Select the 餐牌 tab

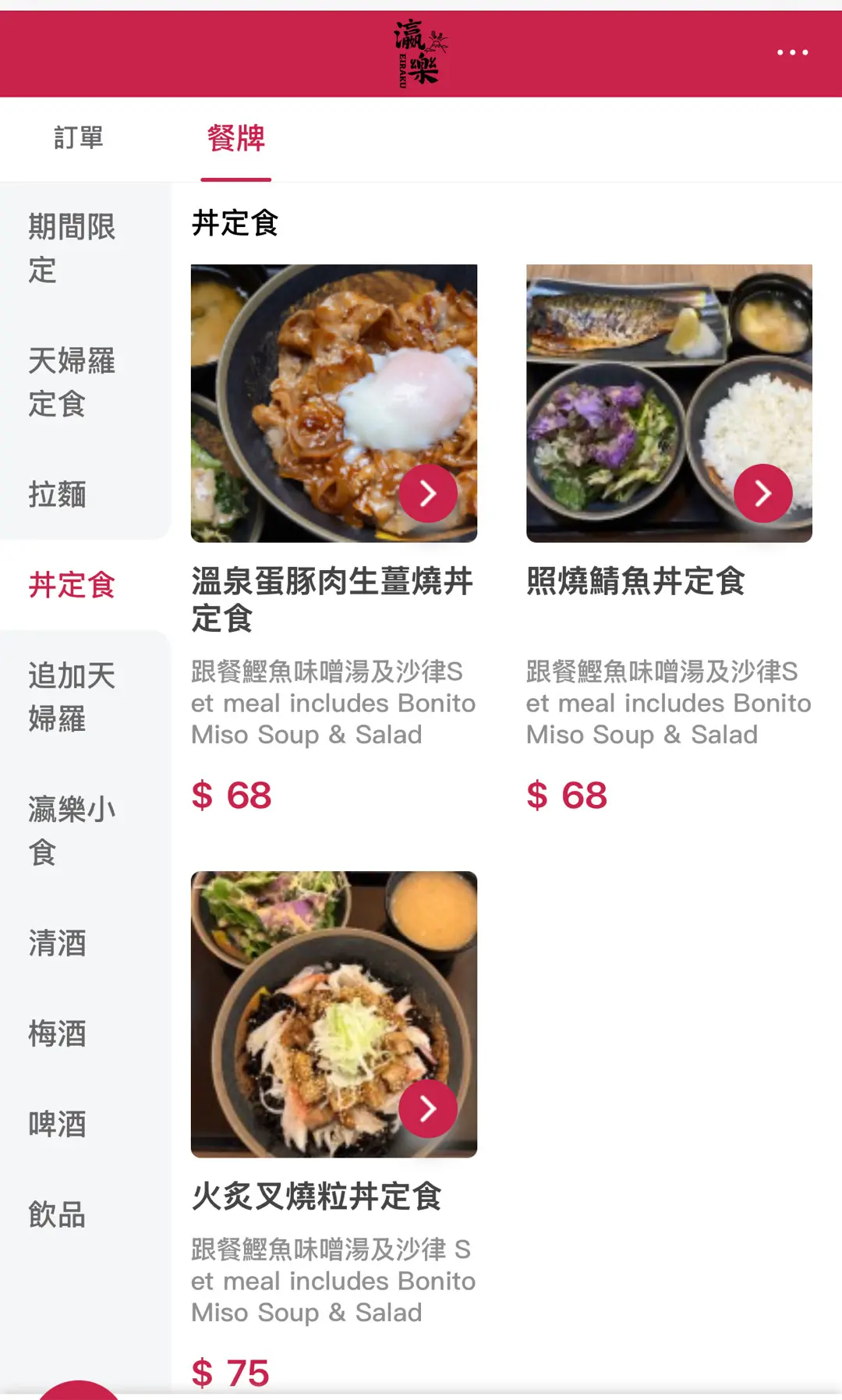235,139
